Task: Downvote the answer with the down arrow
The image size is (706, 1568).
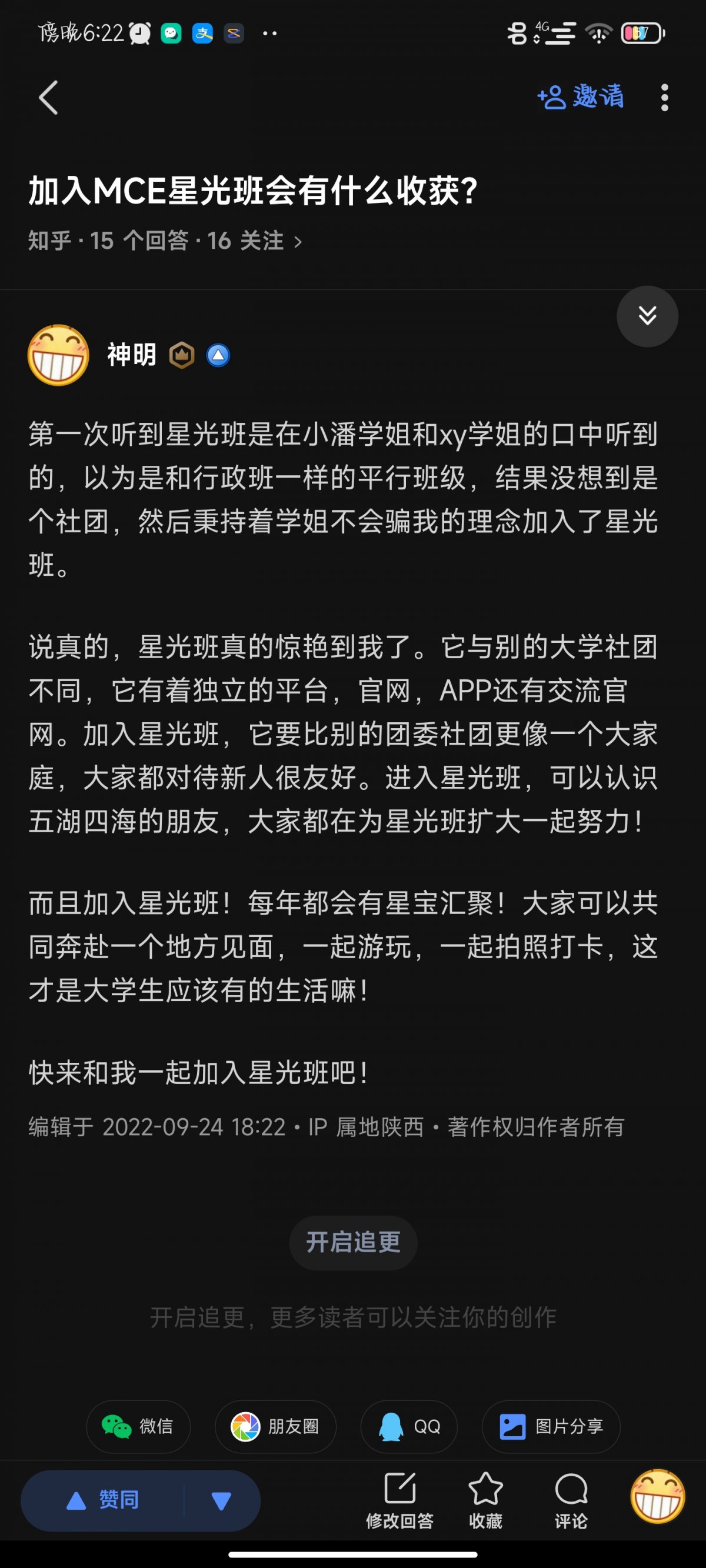Action: point(221,1500)
